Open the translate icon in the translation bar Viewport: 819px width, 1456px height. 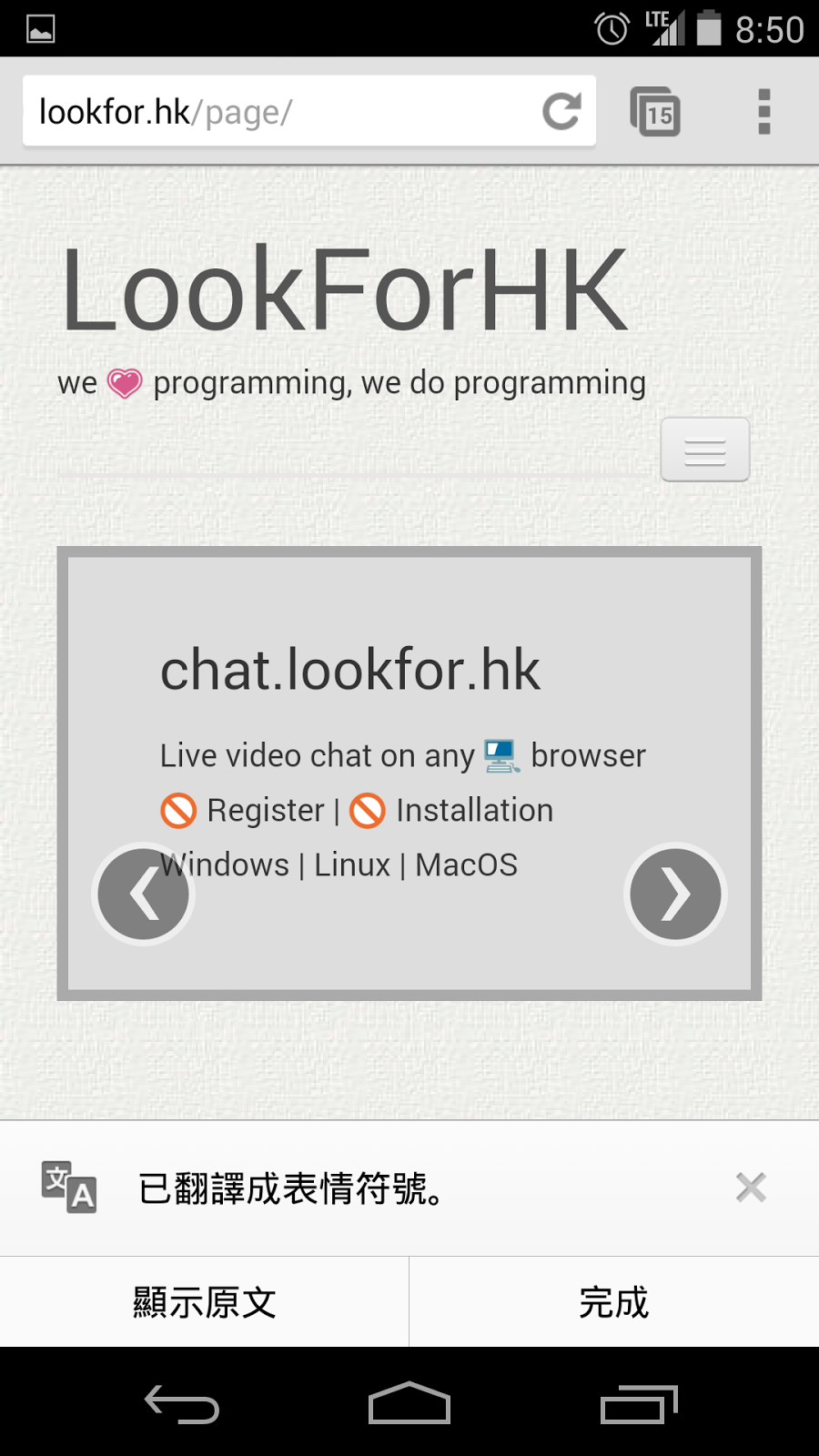(69, 1188)
